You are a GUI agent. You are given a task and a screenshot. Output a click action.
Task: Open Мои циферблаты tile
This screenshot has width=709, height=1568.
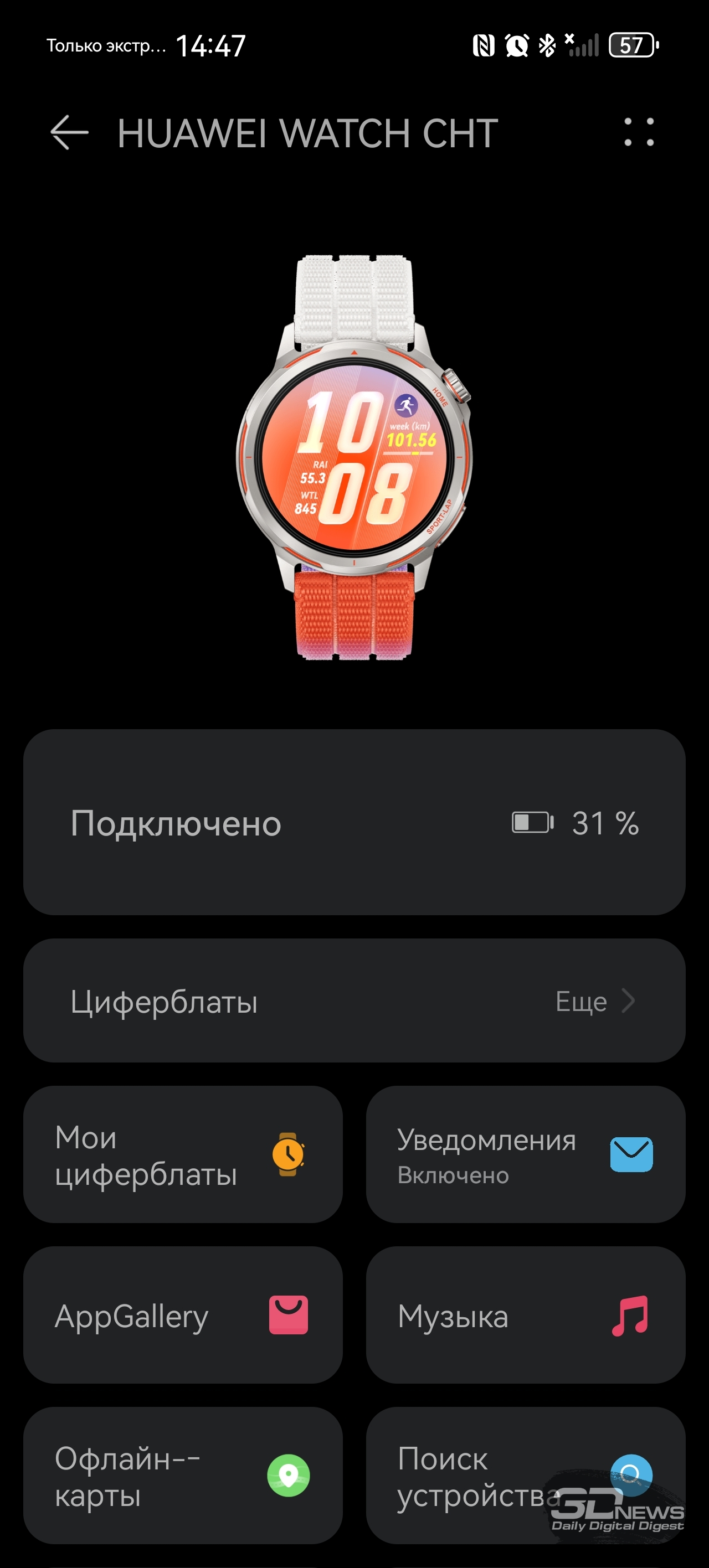[183, 1155]
